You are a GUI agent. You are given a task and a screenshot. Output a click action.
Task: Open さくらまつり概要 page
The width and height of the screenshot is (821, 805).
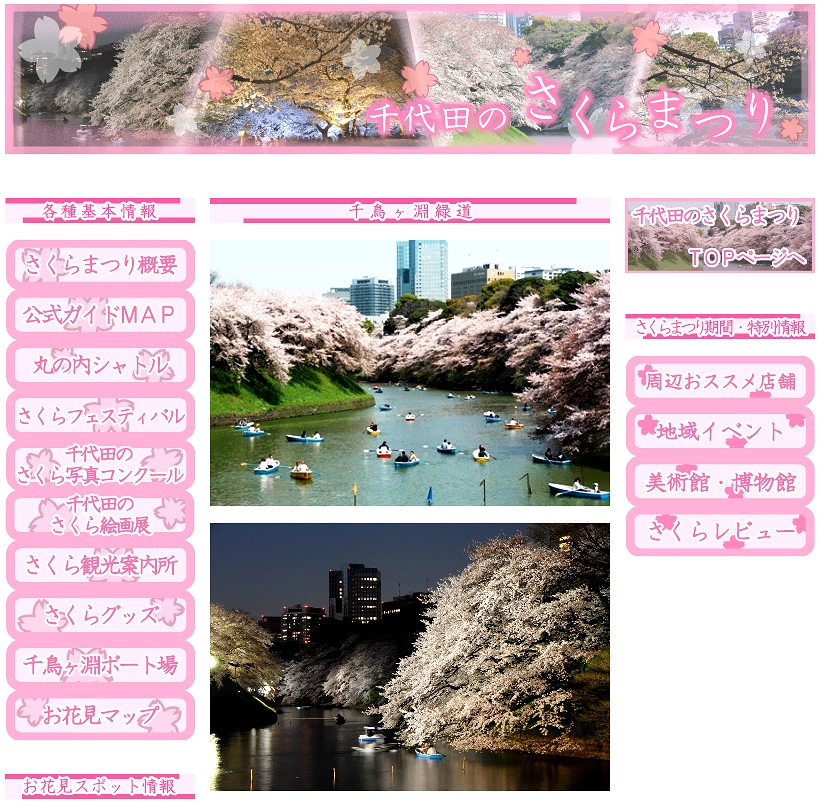(100, 265)
